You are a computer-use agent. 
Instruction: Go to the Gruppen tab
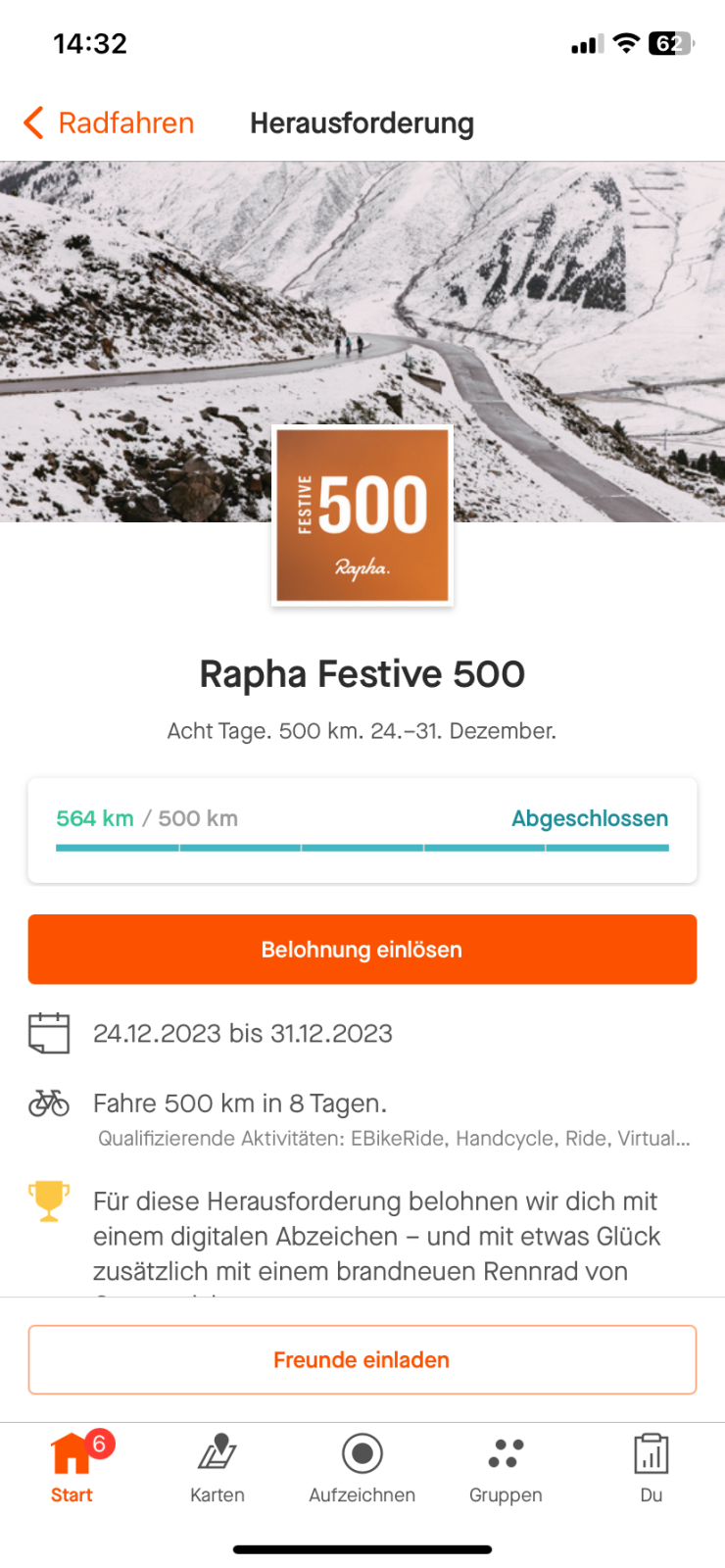(506, 1466)
